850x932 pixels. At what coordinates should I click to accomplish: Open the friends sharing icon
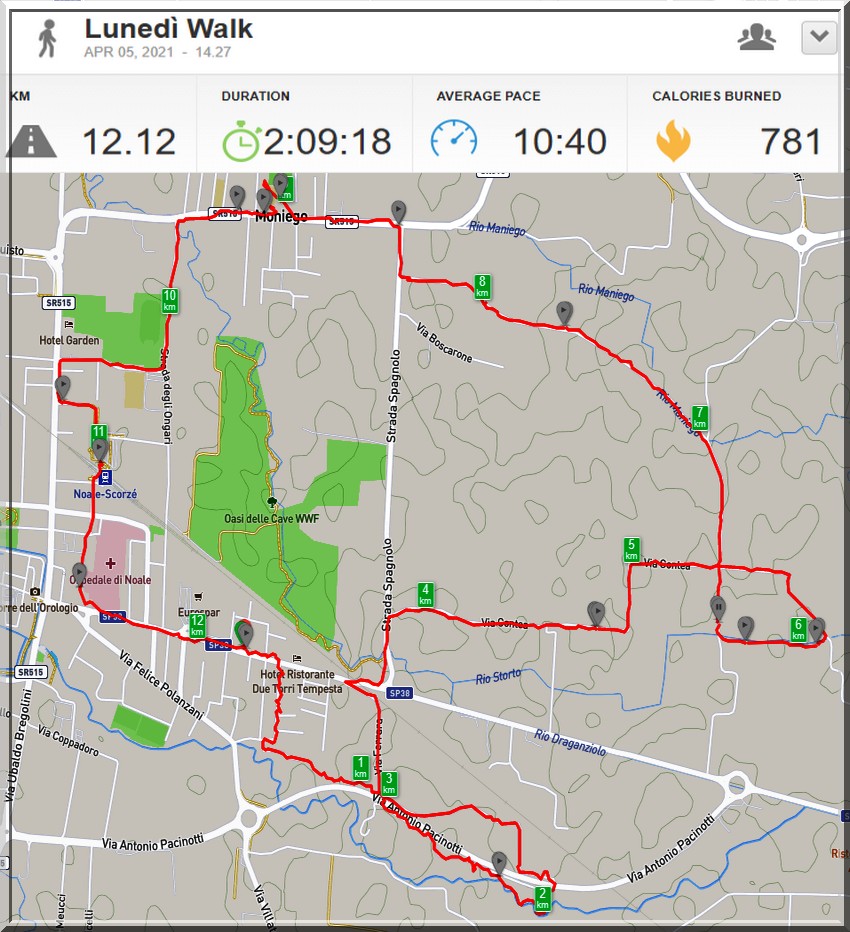[x=757, y=38]
